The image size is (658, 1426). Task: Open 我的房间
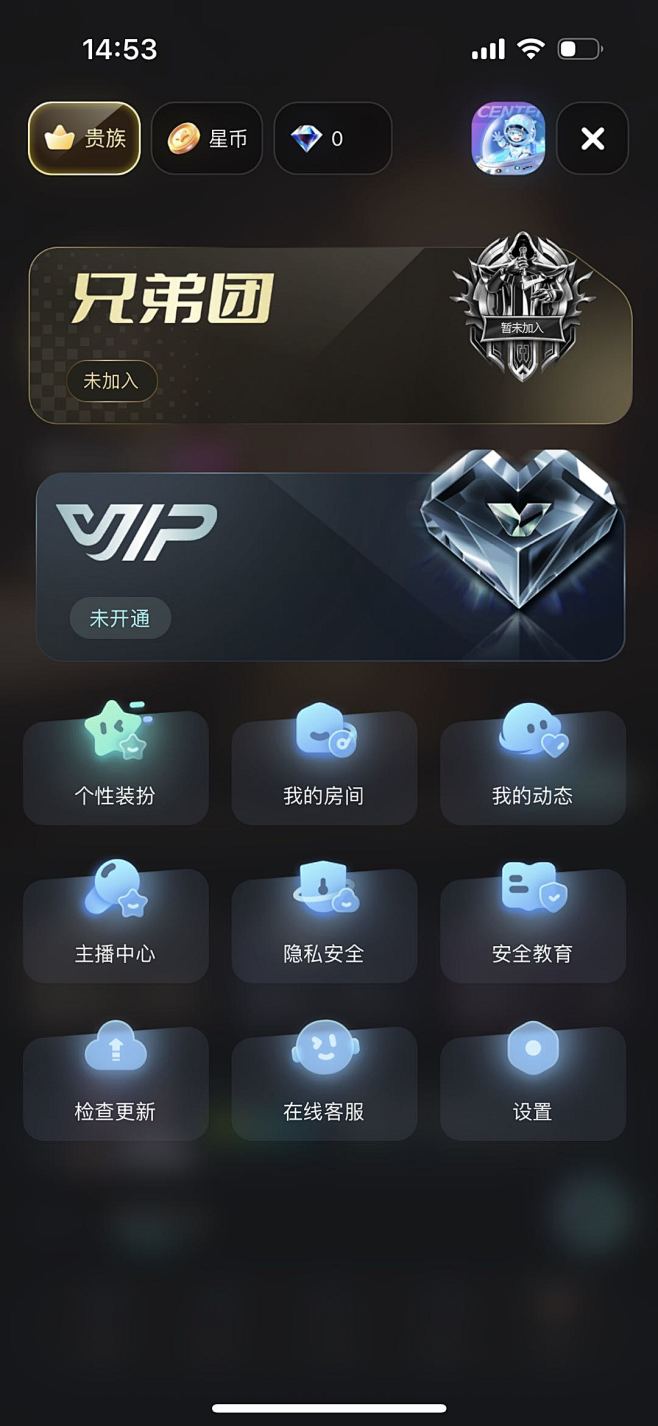(x=324, y=768)
